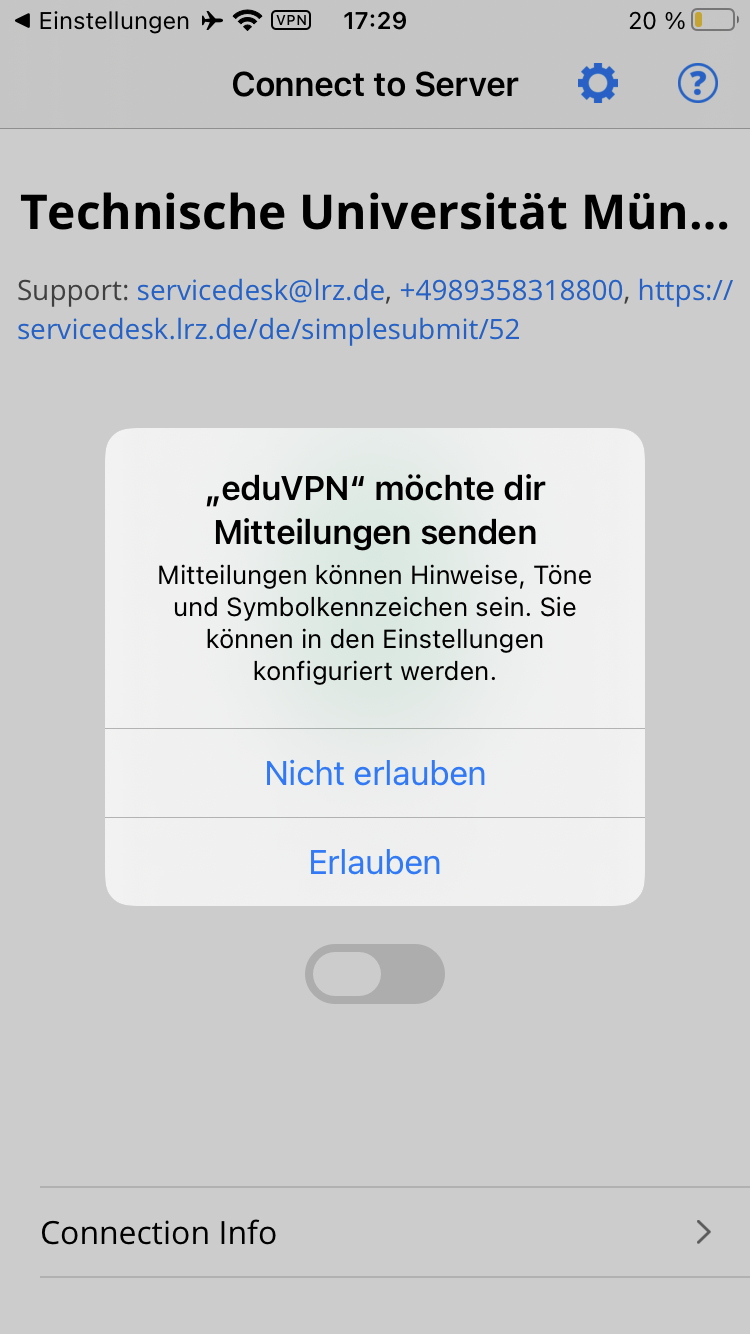Open Connection Info row
The width and height of the screenshot is (750, 1334).
375,1232
